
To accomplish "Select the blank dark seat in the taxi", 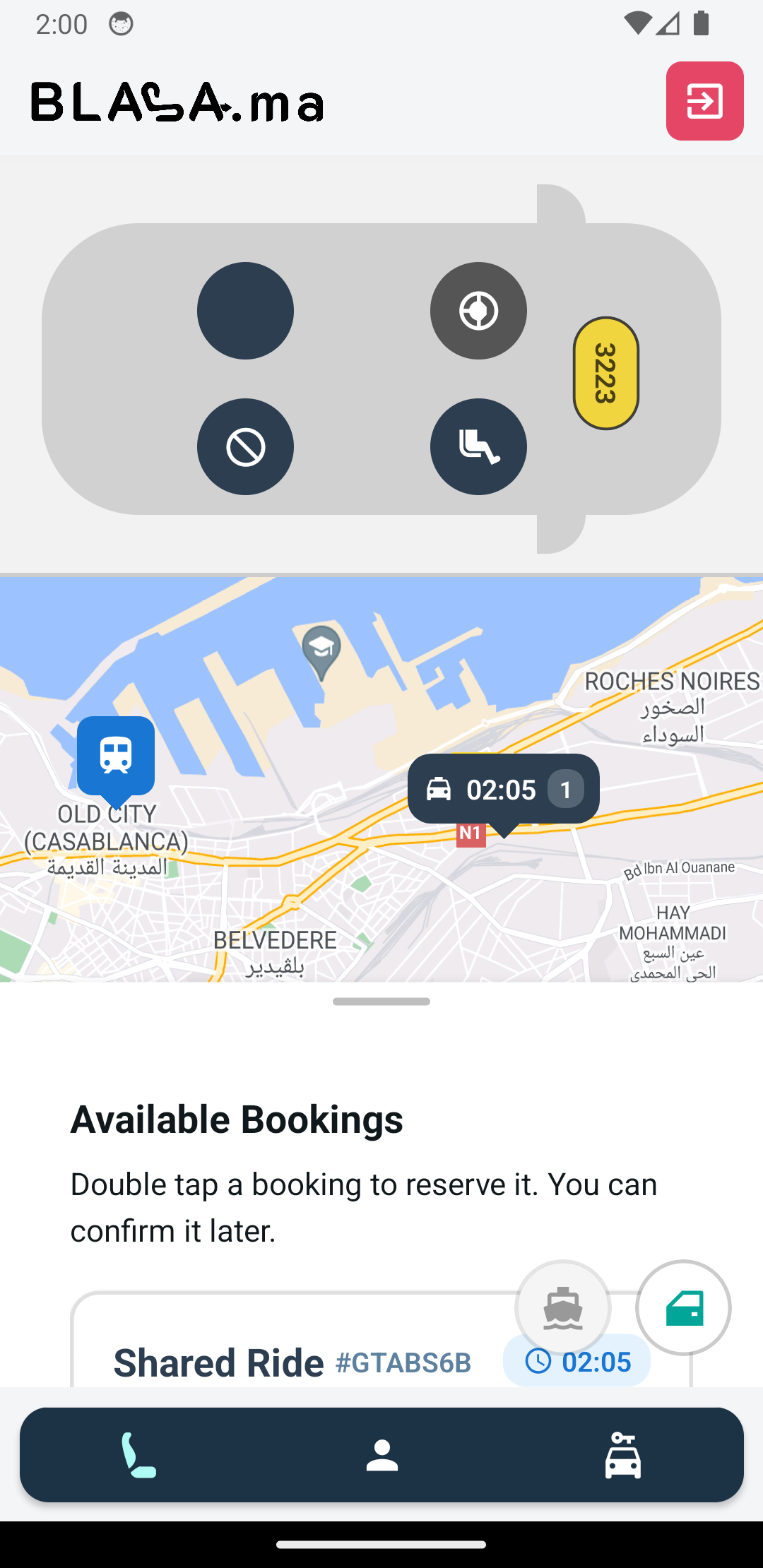I will [x=245, y=311].
